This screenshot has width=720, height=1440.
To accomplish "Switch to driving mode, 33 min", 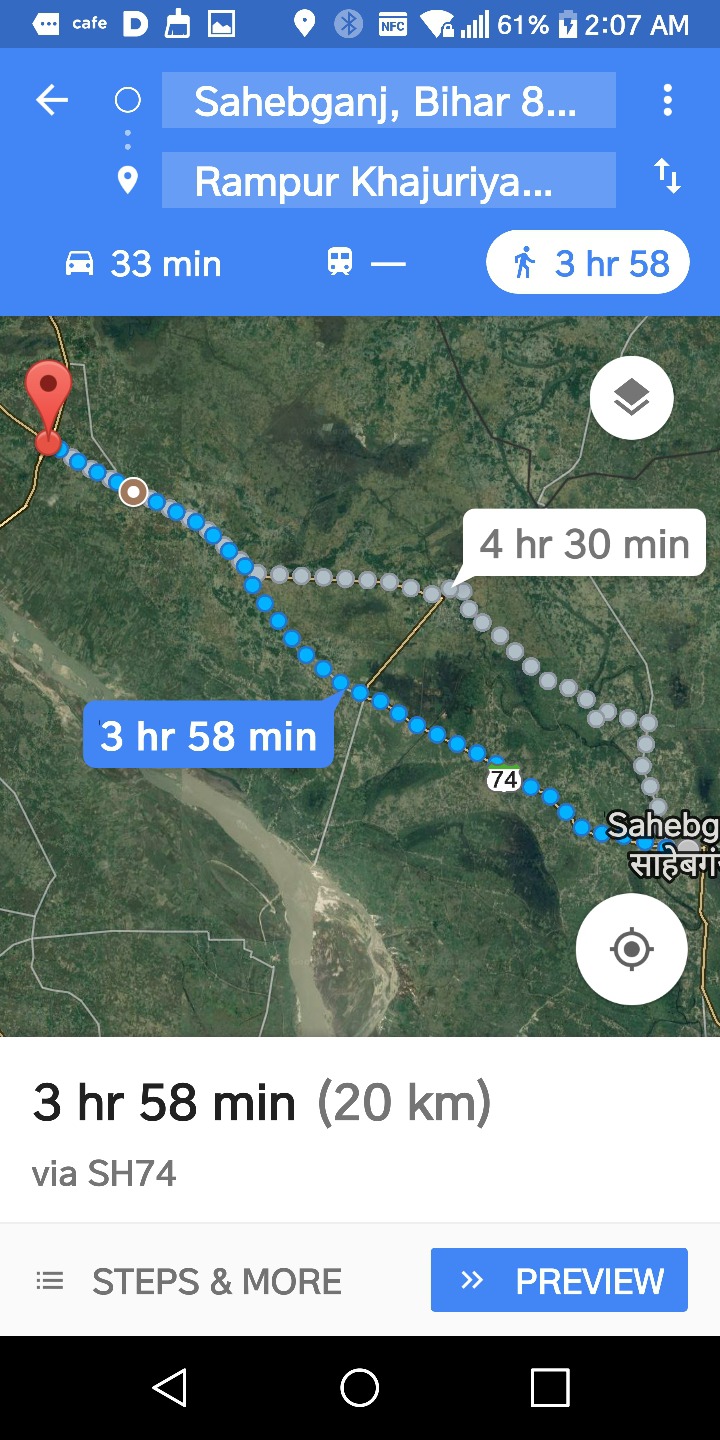I will tap(143, 264).
